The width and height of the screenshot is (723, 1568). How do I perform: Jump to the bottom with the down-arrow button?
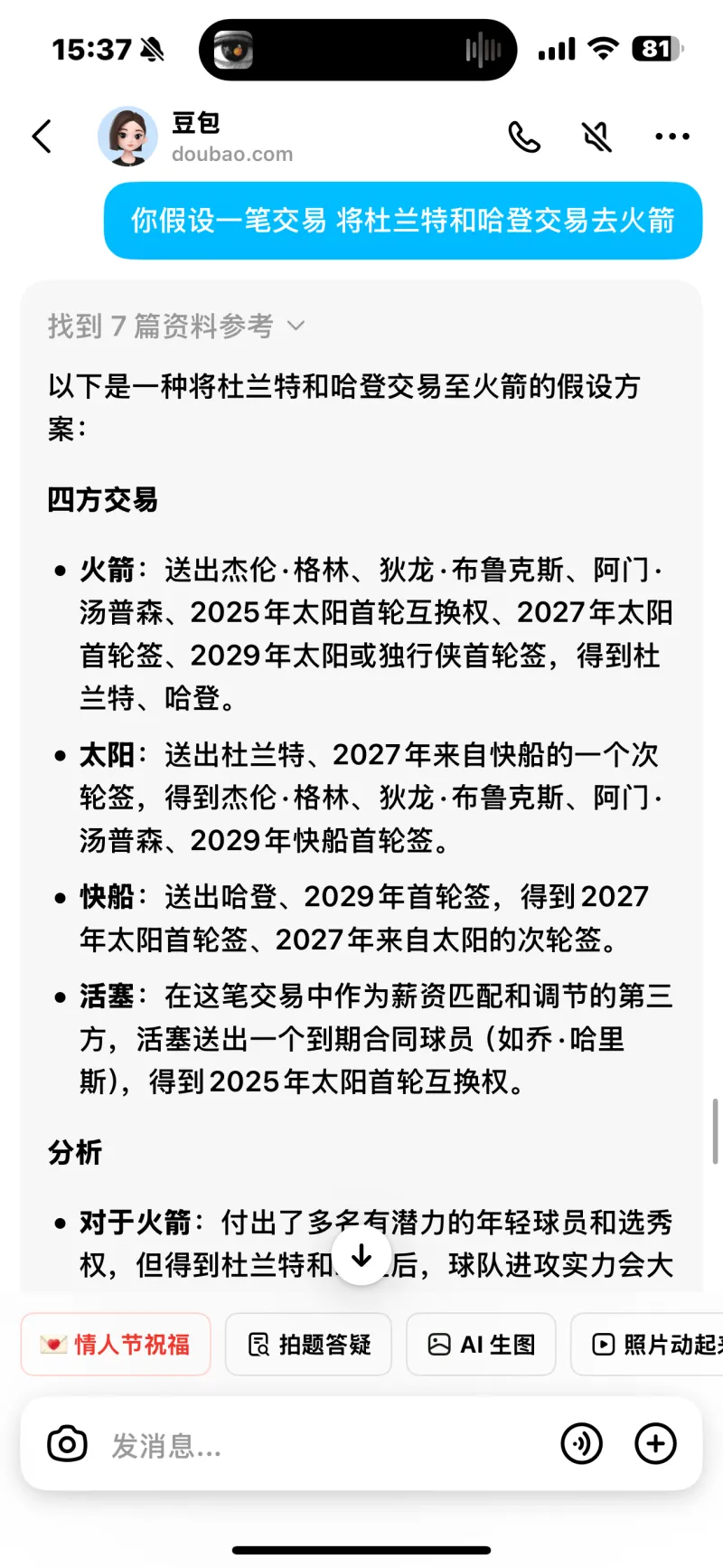point(361,1256)
